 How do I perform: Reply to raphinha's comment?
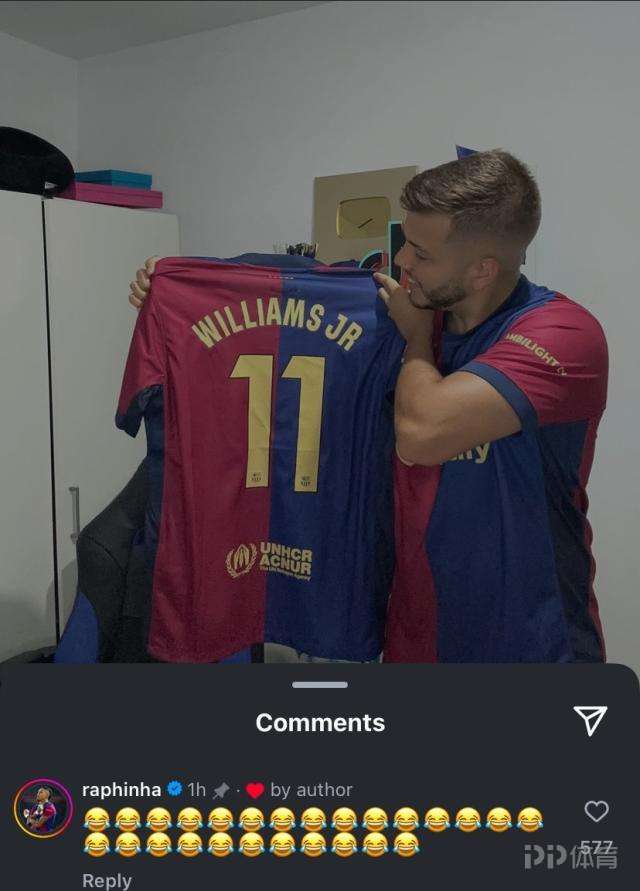(x=106, y=880)
